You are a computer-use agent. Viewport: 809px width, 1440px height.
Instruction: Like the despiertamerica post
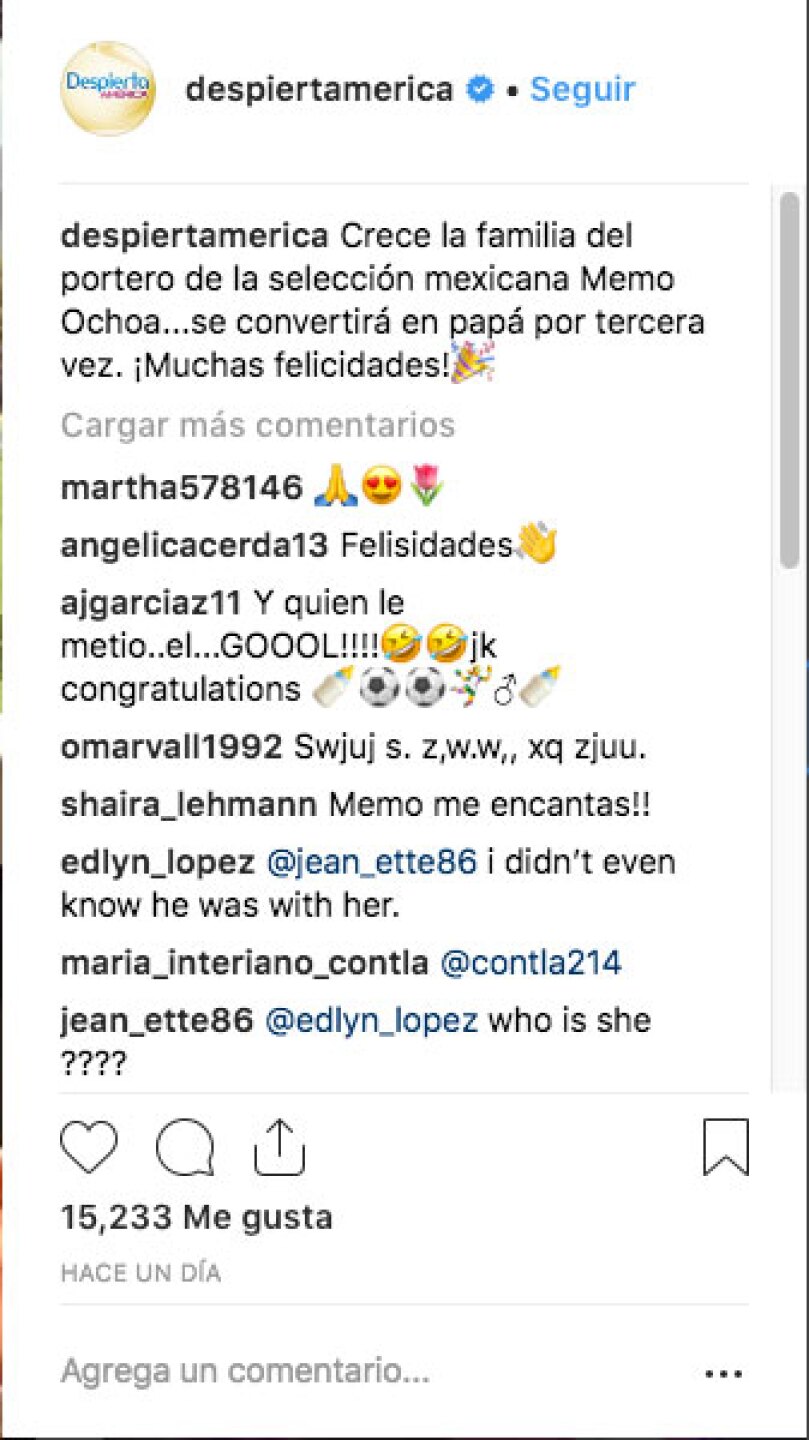(x=89, y=1146)
